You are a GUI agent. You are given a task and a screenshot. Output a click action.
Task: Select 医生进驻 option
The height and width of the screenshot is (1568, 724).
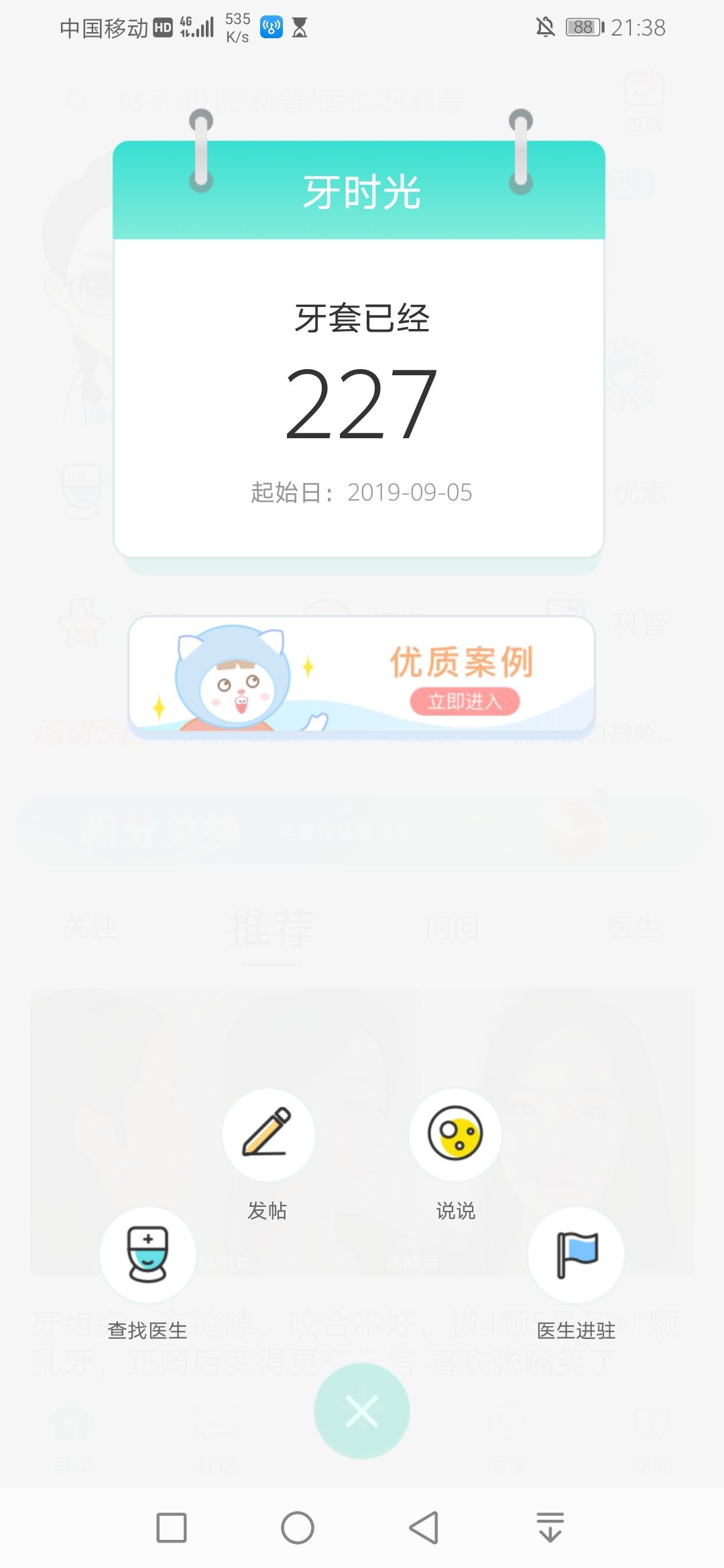[x=576, y=1254]
